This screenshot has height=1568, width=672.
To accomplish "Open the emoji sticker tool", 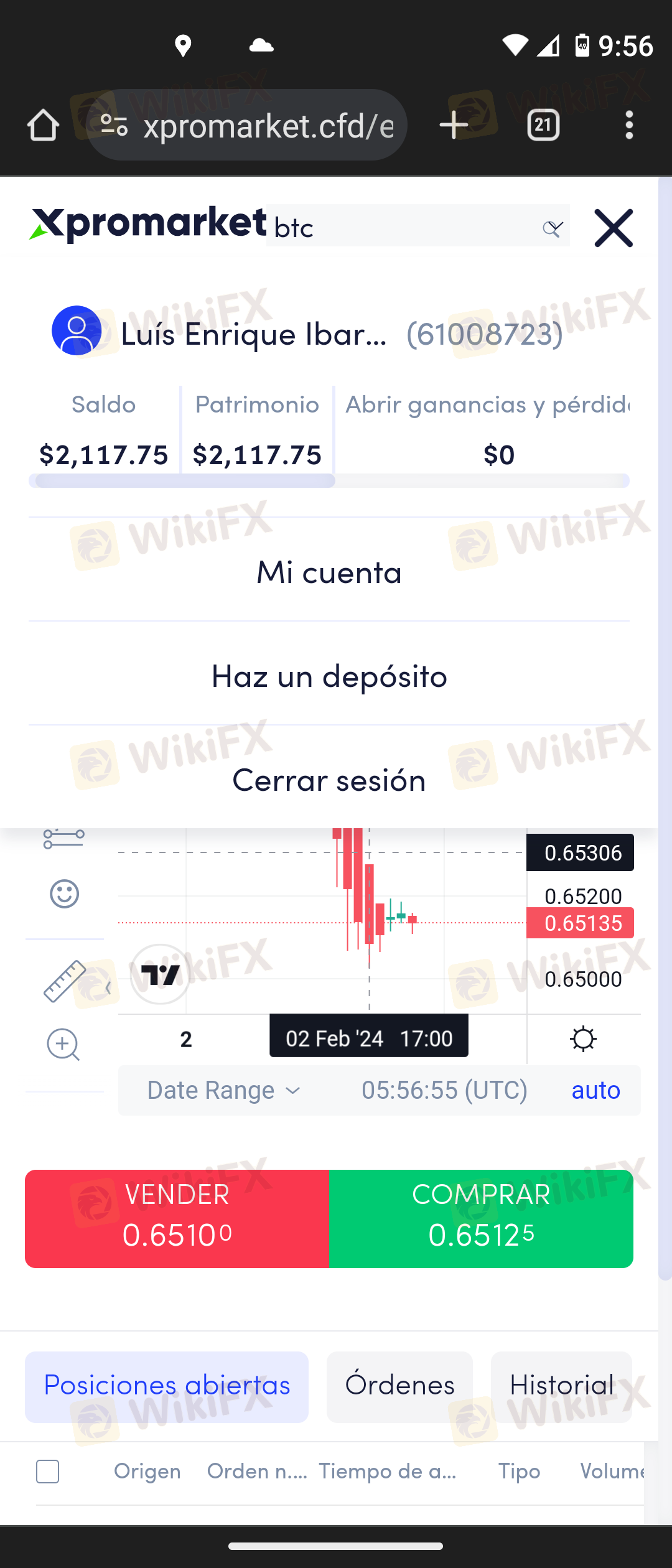I will [64, 894].
